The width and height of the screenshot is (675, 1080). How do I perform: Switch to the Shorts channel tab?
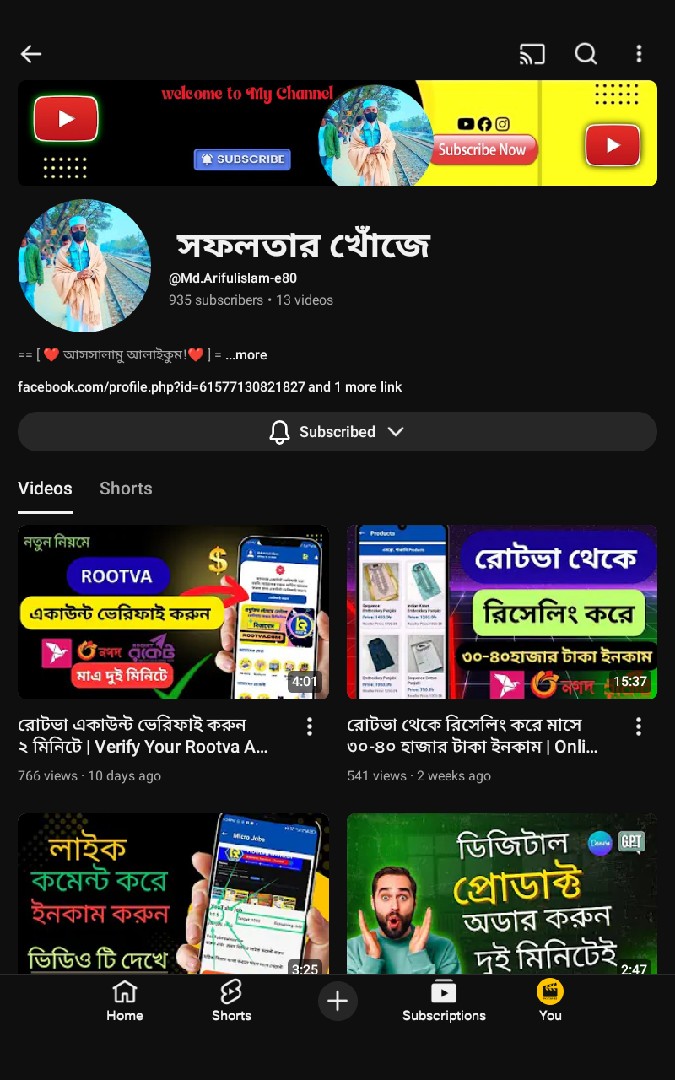point(126,488)
